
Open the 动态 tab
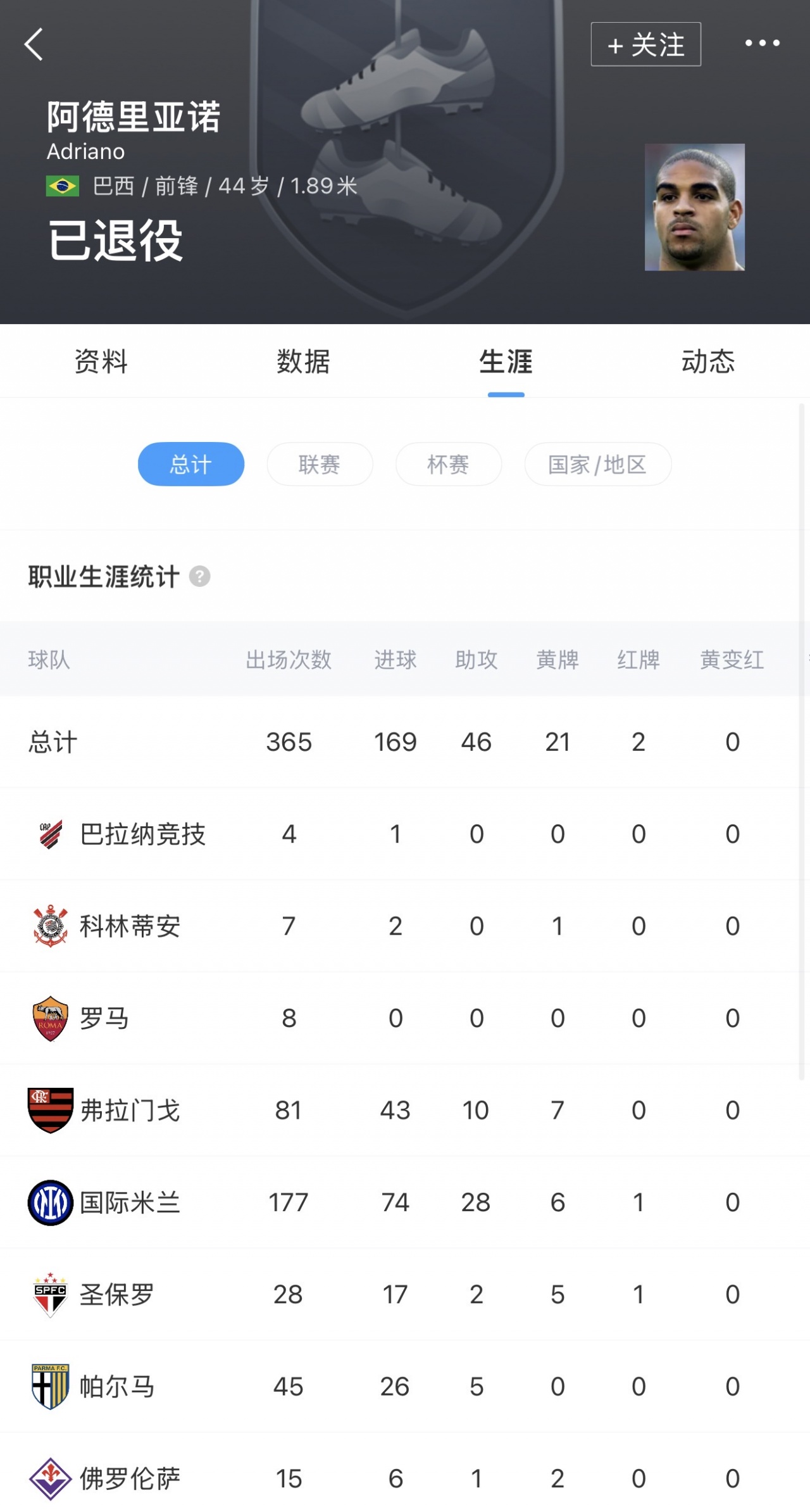click(x=707, y=362)
